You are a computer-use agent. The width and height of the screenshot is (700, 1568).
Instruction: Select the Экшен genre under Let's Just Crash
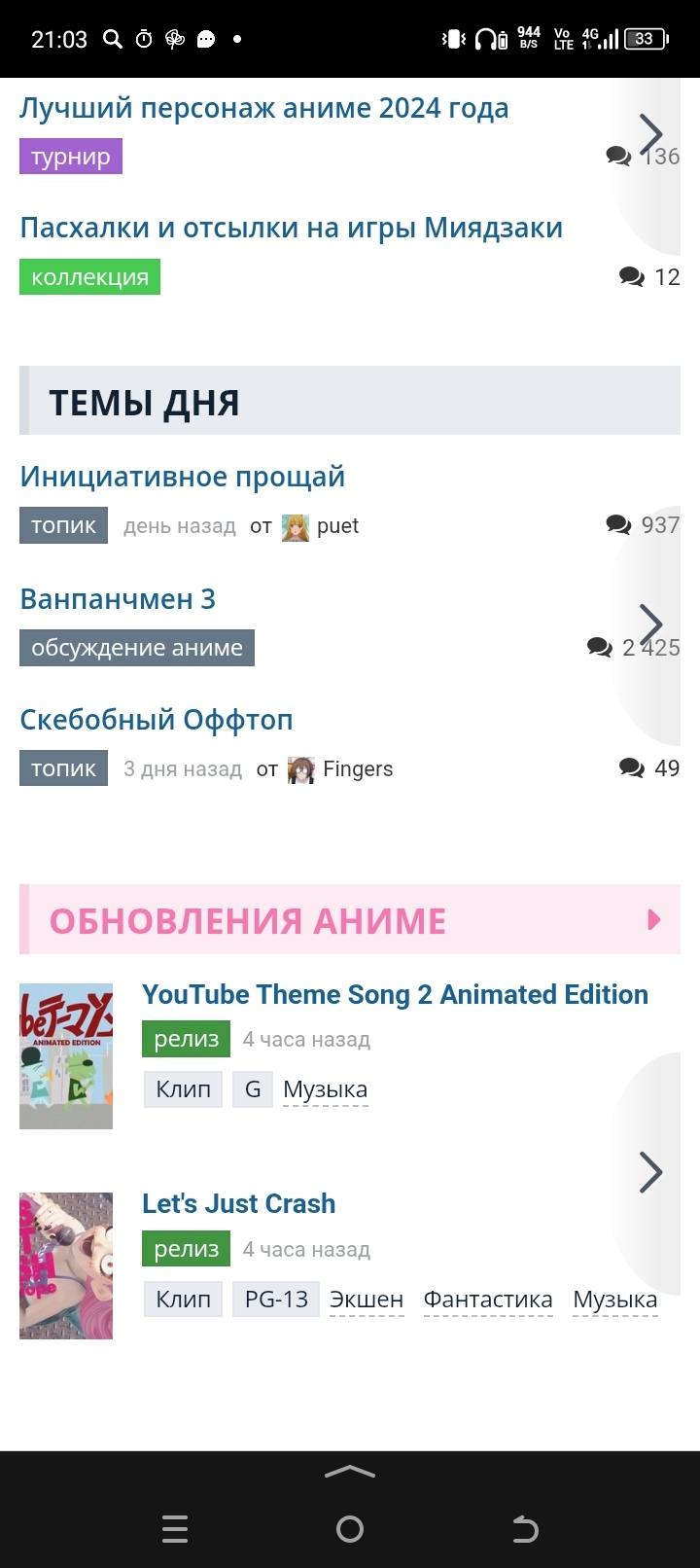tap(367, 1300)
